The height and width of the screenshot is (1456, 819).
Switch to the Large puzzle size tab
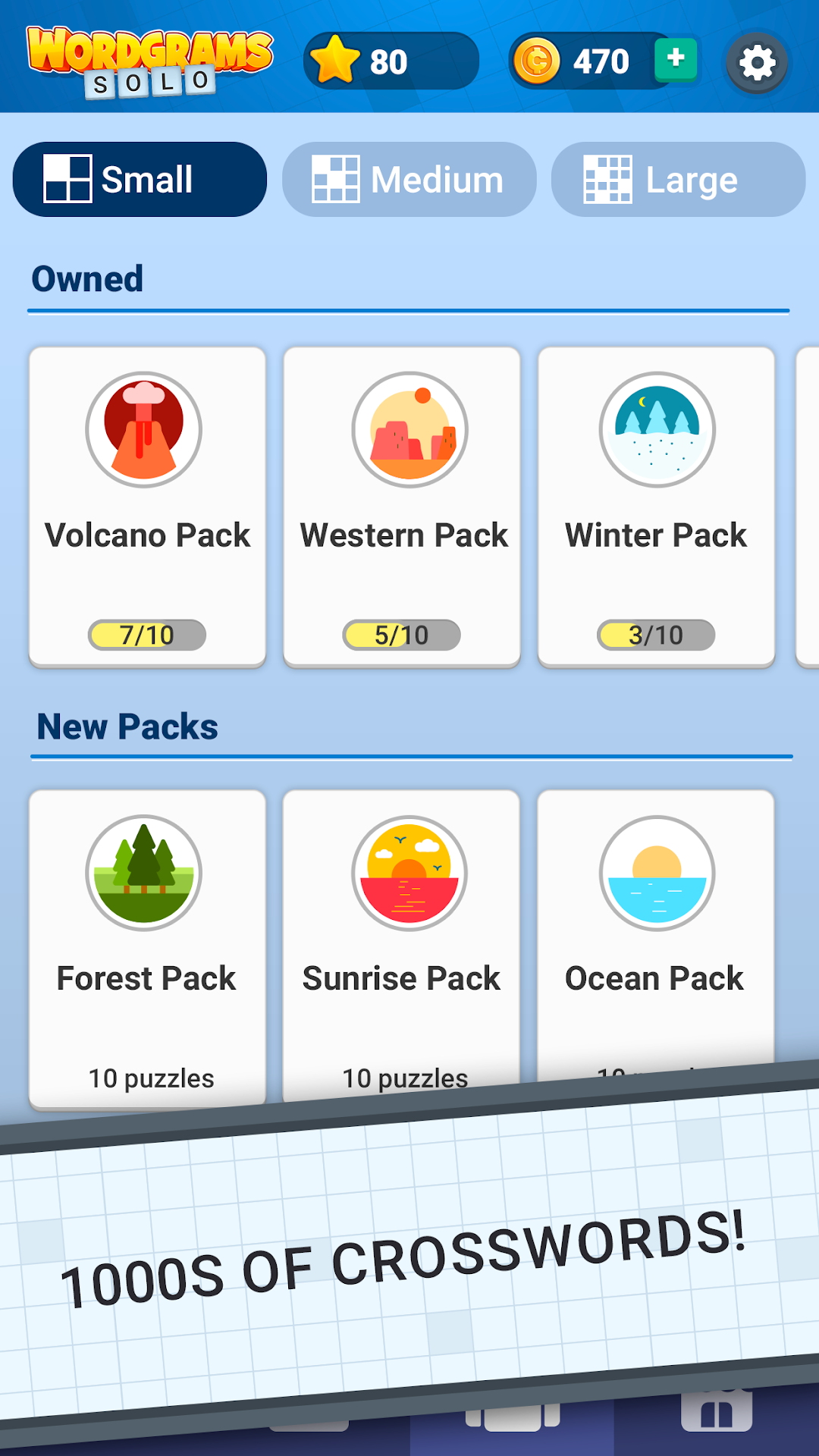coord(678,180)
